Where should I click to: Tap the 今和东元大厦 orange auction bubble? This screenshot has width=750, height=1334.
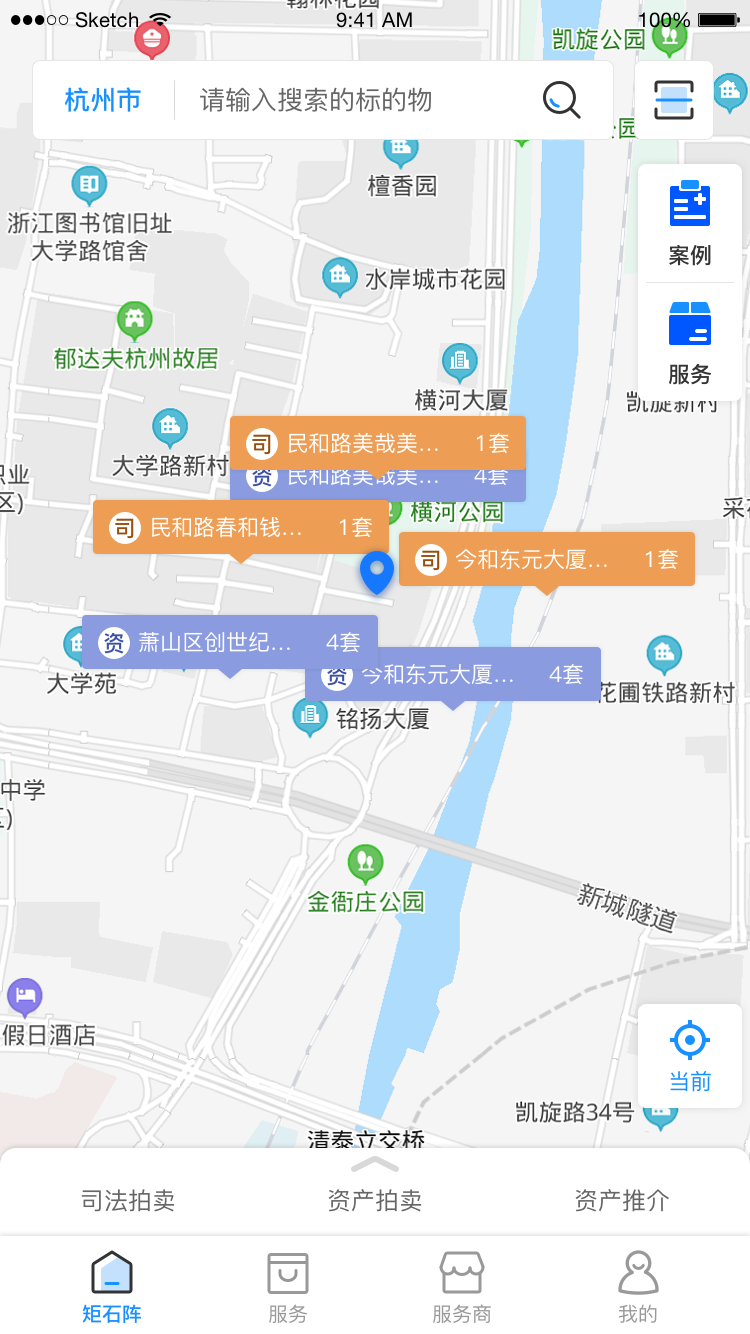(546, 559)
